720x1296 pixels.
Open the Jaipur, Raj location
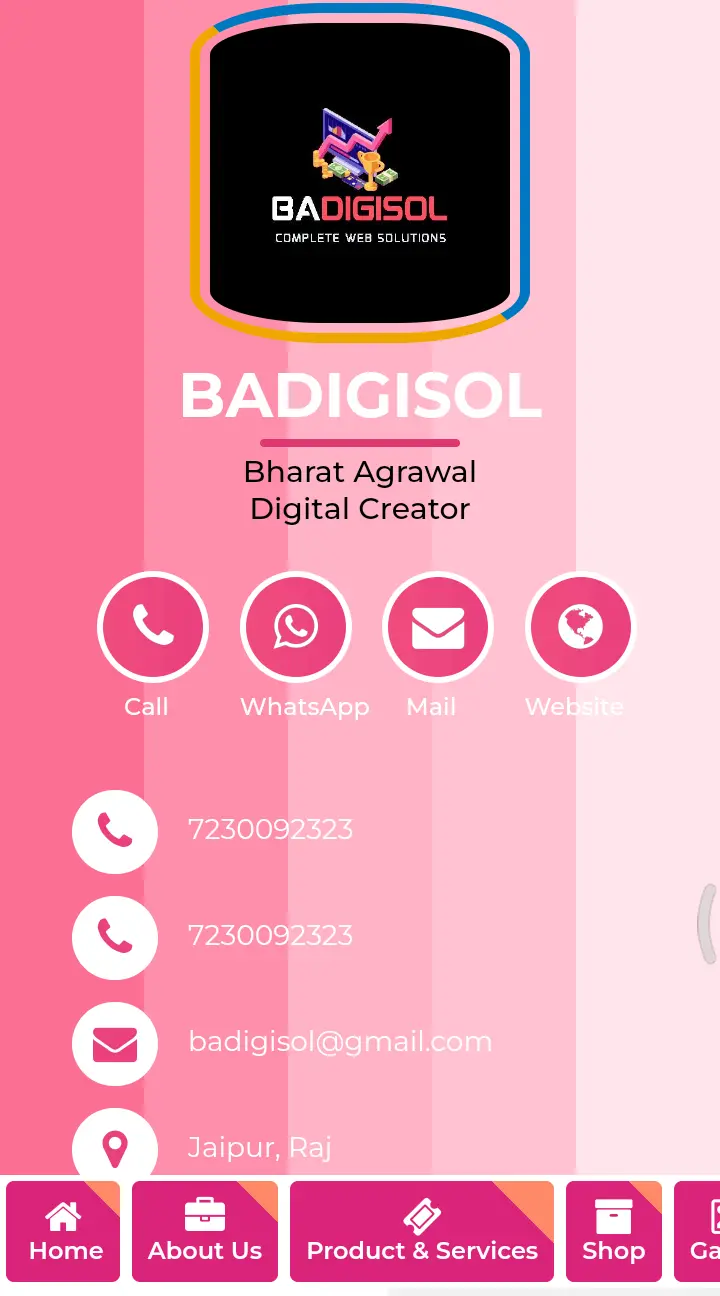click(260, 1147)
